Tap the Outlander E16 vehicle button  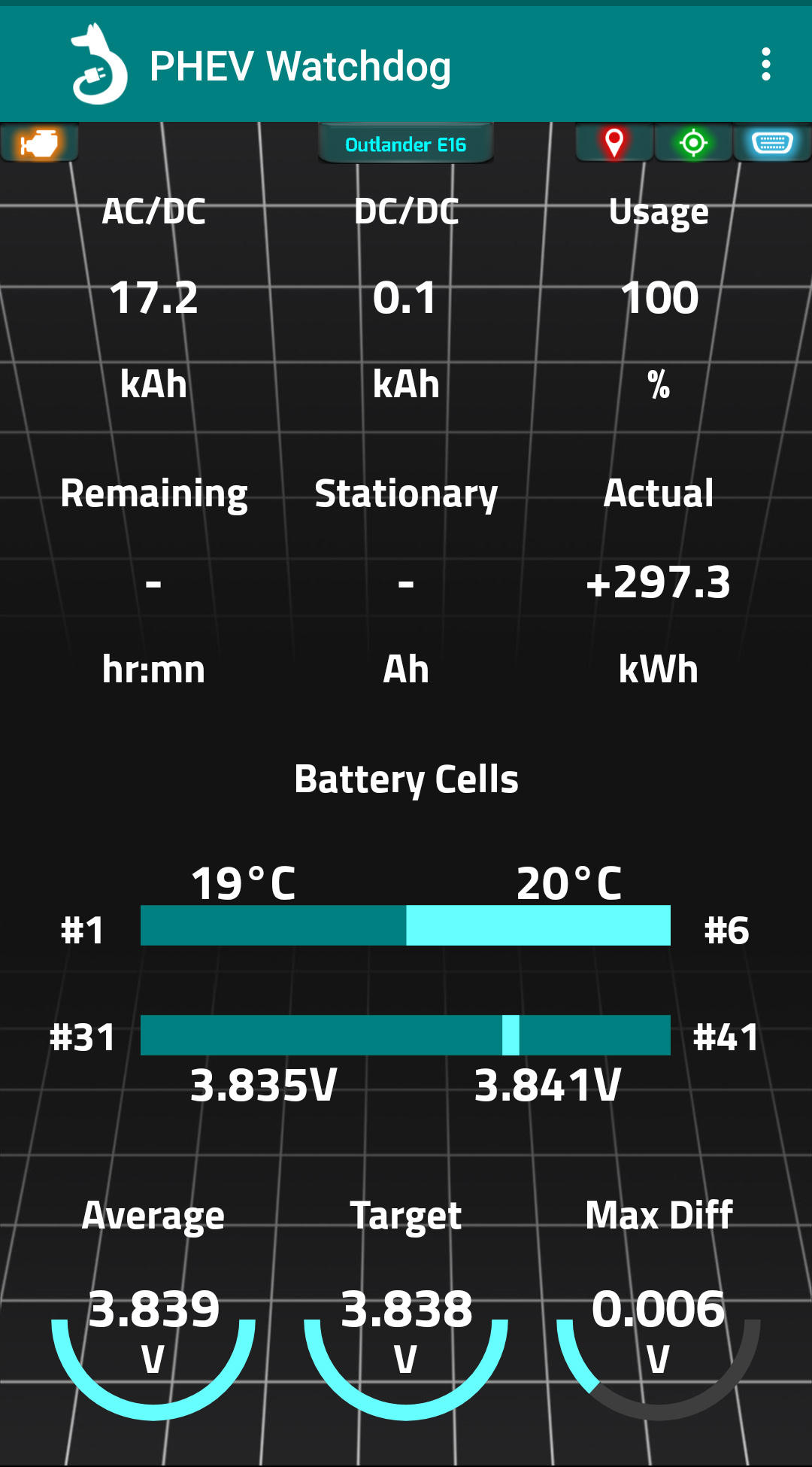[x=405, y=144]
